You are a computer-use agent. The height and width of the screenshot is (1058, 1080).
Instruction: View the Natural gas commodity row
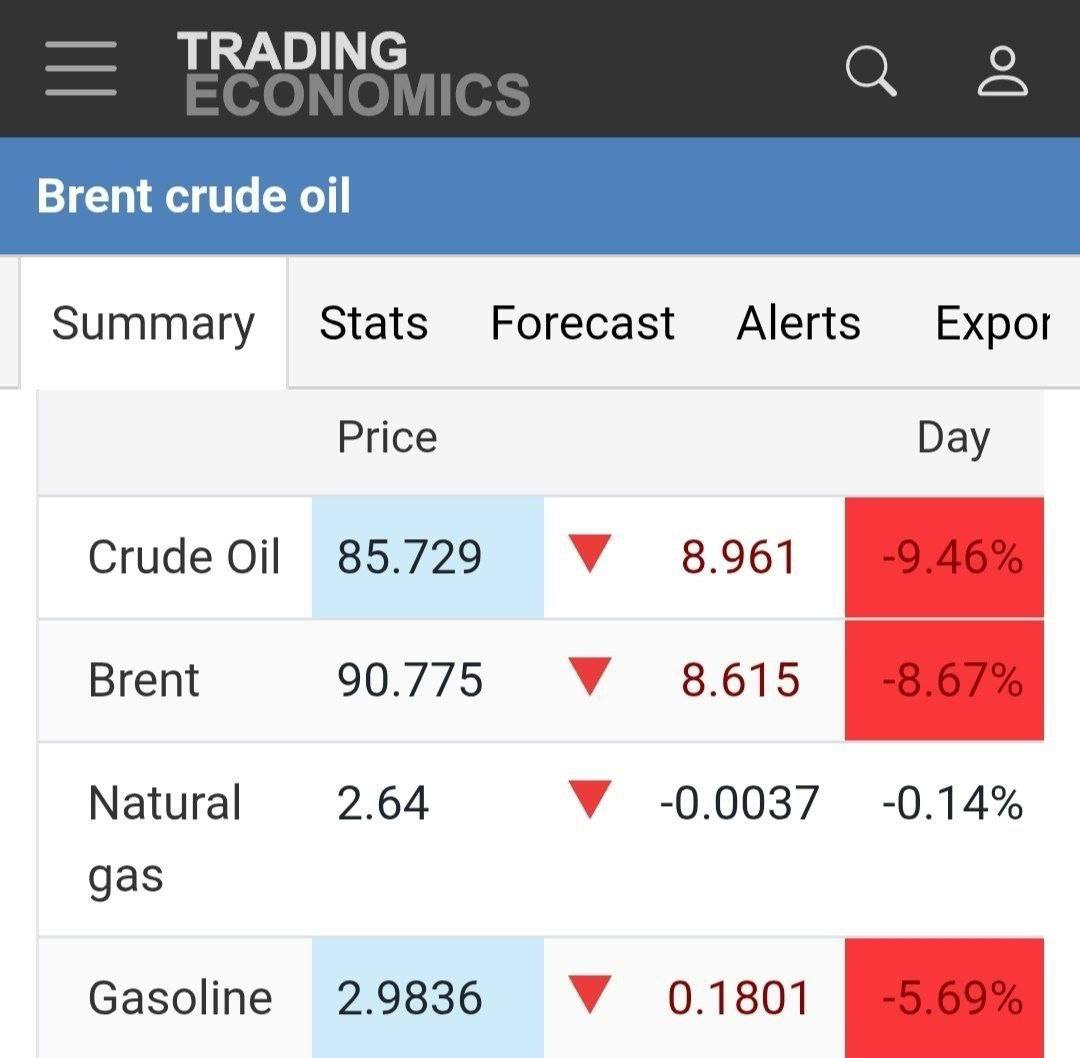click(165, 838)
